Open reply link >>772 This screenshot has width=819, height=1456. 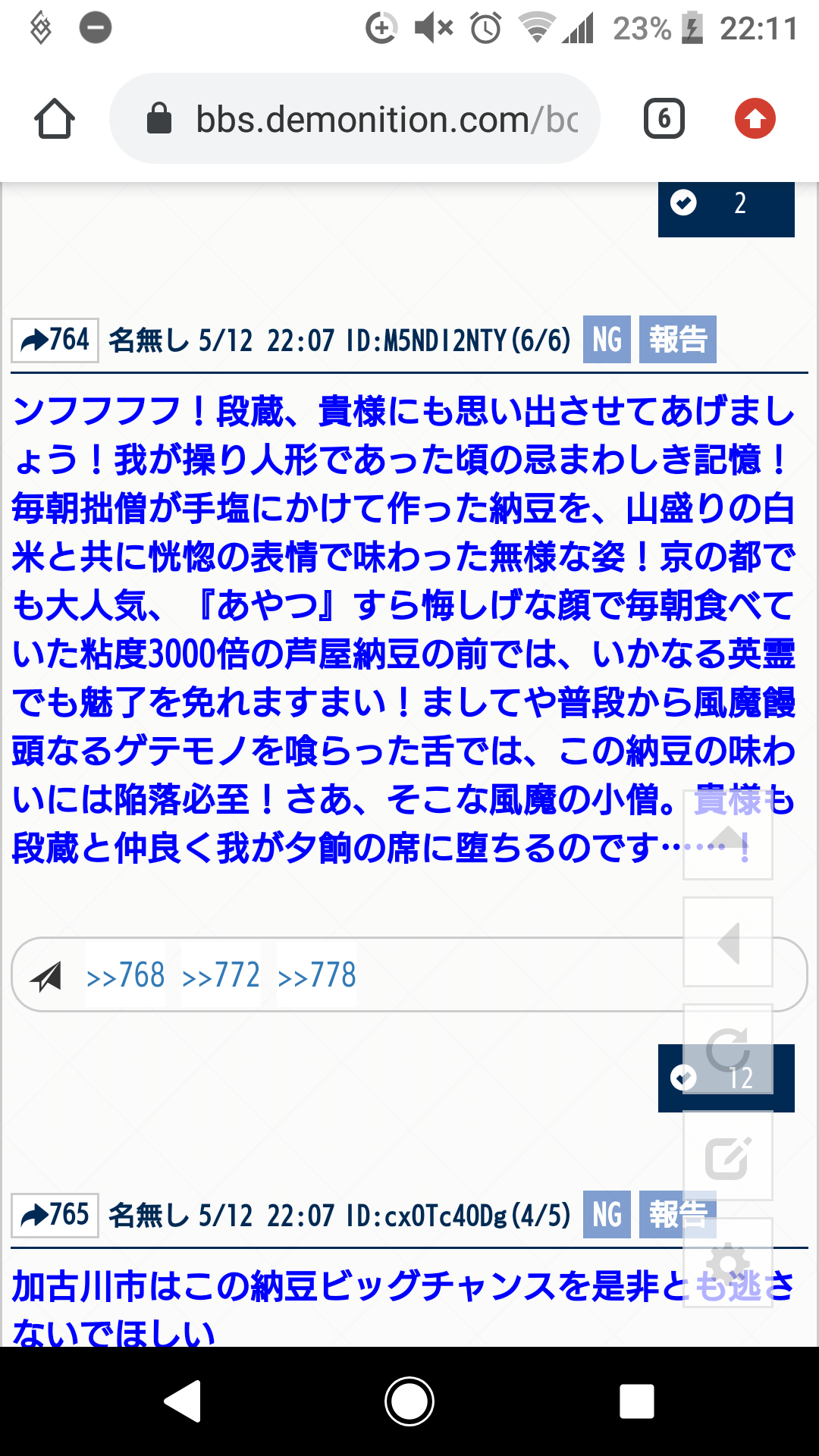tap(221, 975)
